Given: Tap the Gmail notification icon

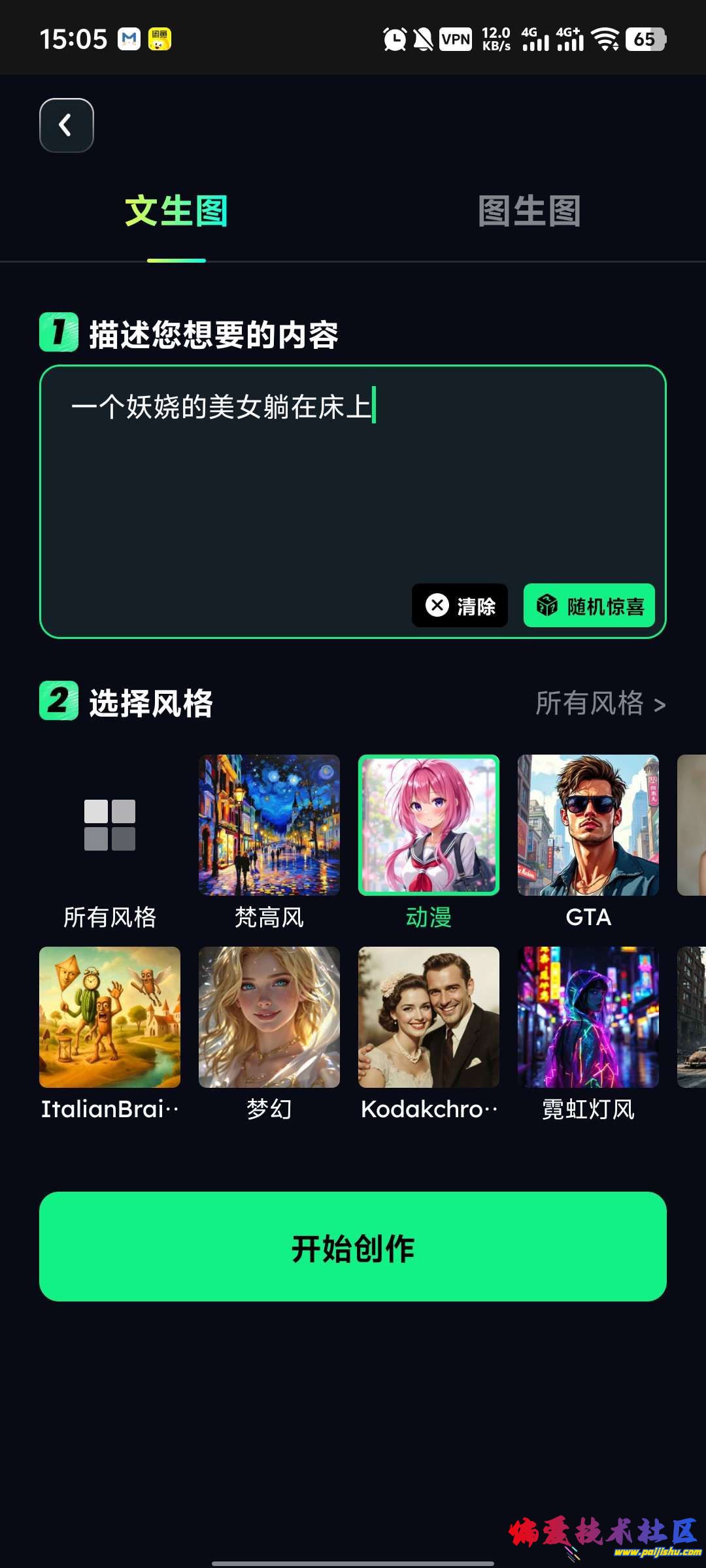Looking at the screenshot, I should point(128,39).
